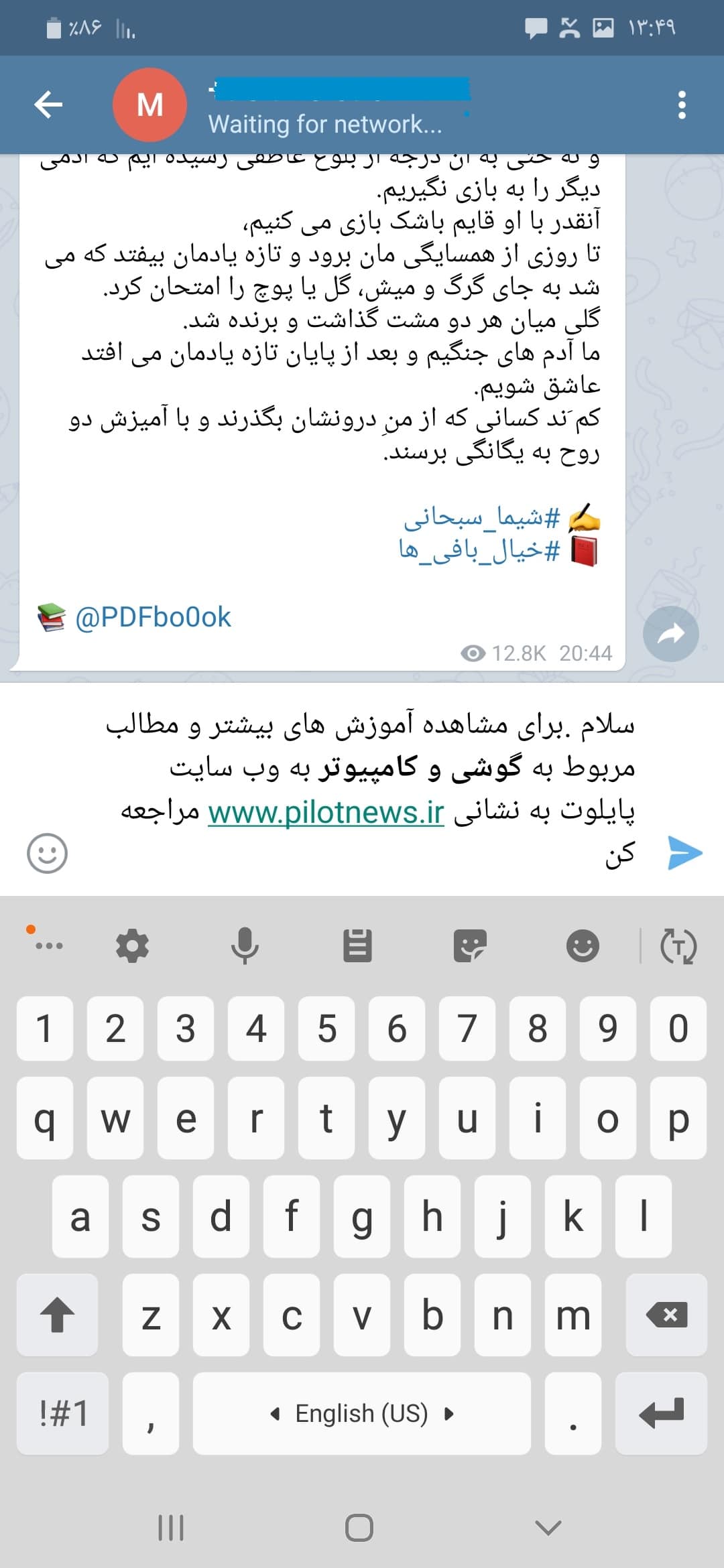Send the typed message
The width and height of the screenshot is (724, 1568).
coord(685,853)
